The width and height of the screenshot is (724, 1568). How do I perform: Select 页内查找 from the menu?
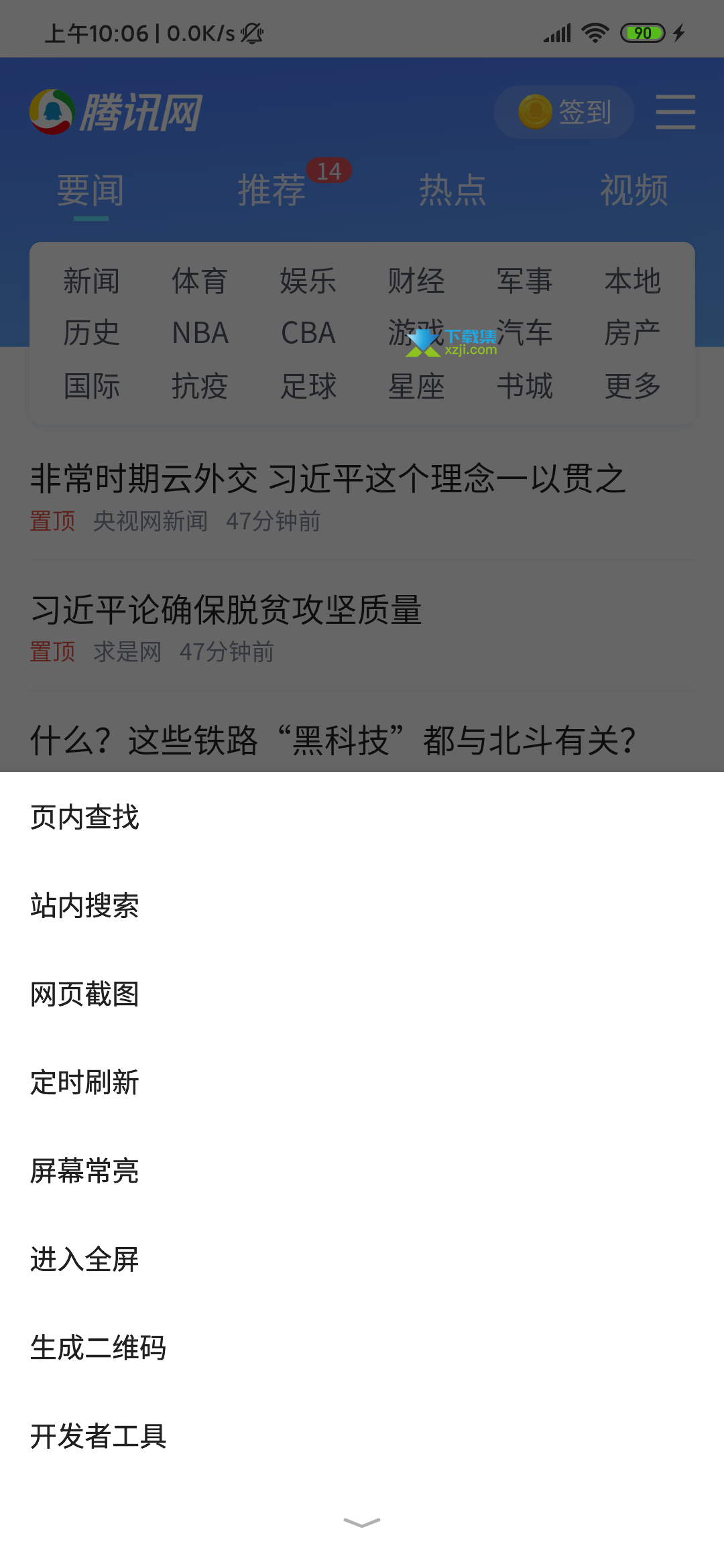(x=362, y=817)
